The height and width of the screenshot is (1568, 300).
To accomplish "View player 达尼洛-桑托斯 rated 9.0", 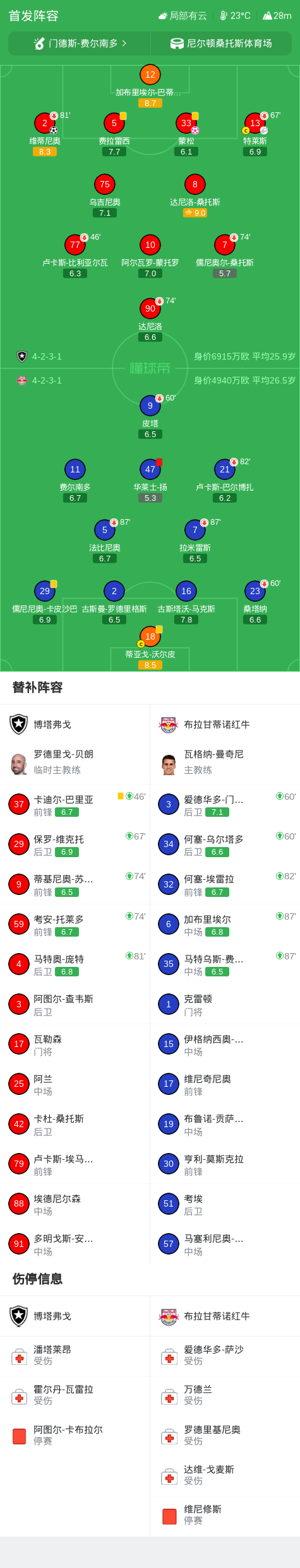I will (x=195, y=184).
